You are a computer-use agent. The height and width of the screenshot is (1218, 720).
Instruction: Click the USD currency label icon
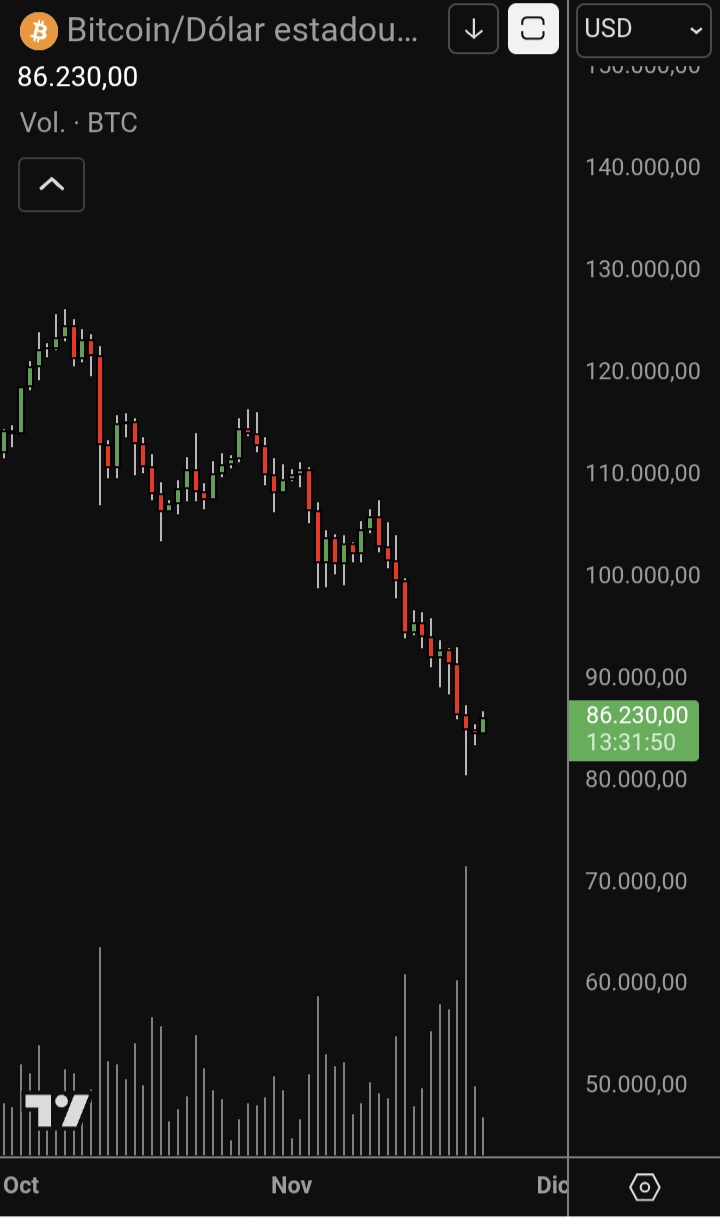607,29
